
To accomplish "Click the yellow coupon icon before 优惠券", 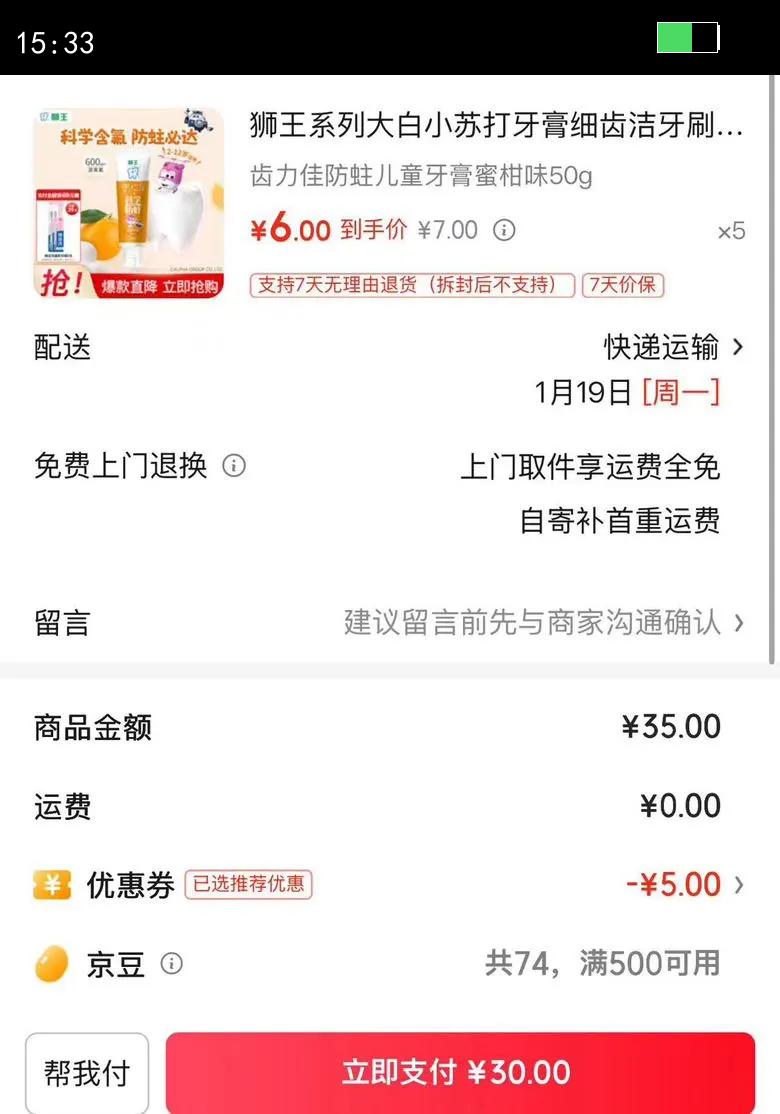I will point(51,884).
